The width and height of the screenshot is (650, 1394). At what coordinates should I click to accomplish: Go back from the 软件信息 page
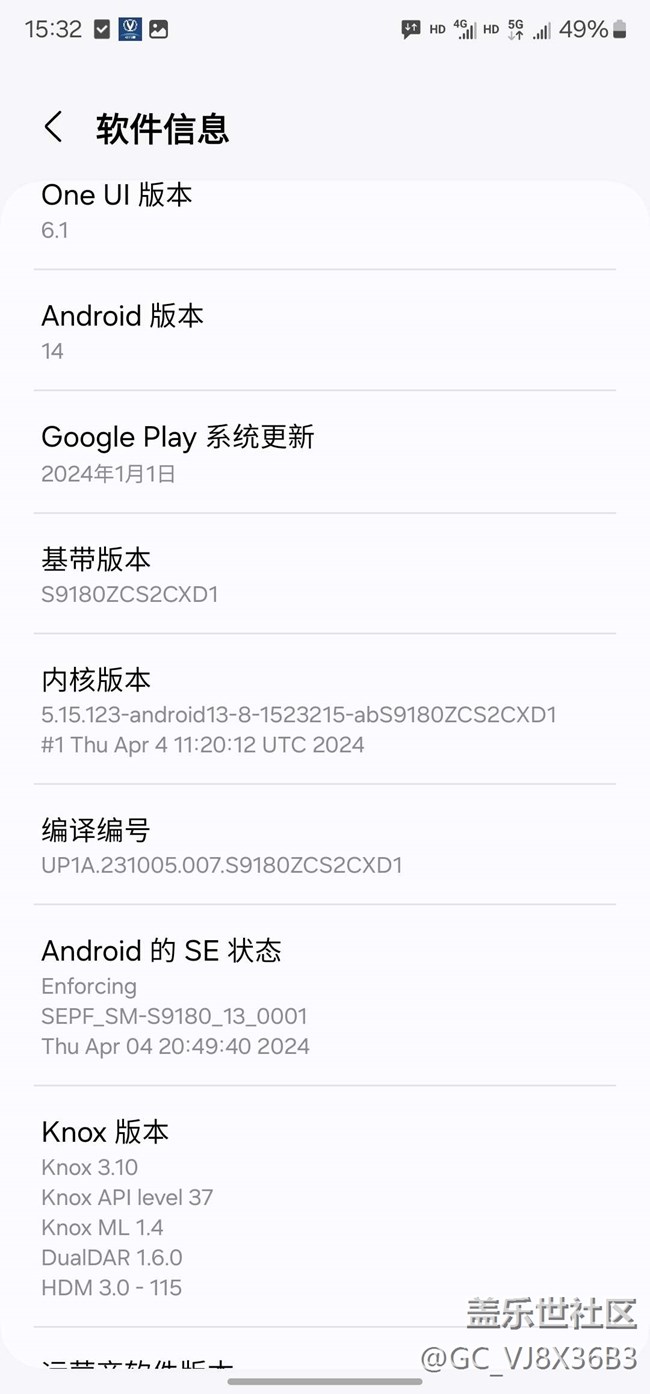tap(54, 128)
